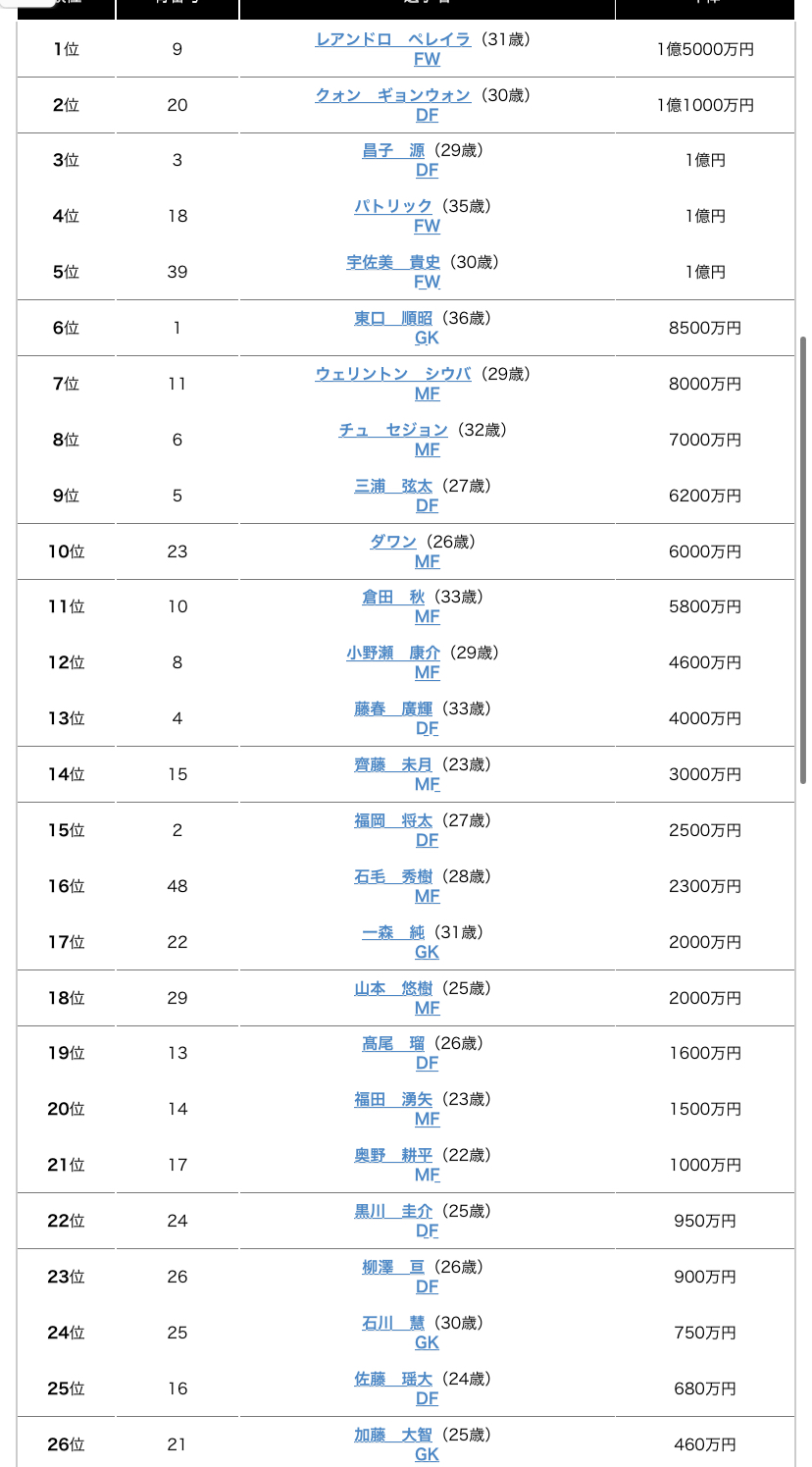The image size is (812, 1467).
Task: Open ウェリントン シウバ profile link
Action: (393, 374)
